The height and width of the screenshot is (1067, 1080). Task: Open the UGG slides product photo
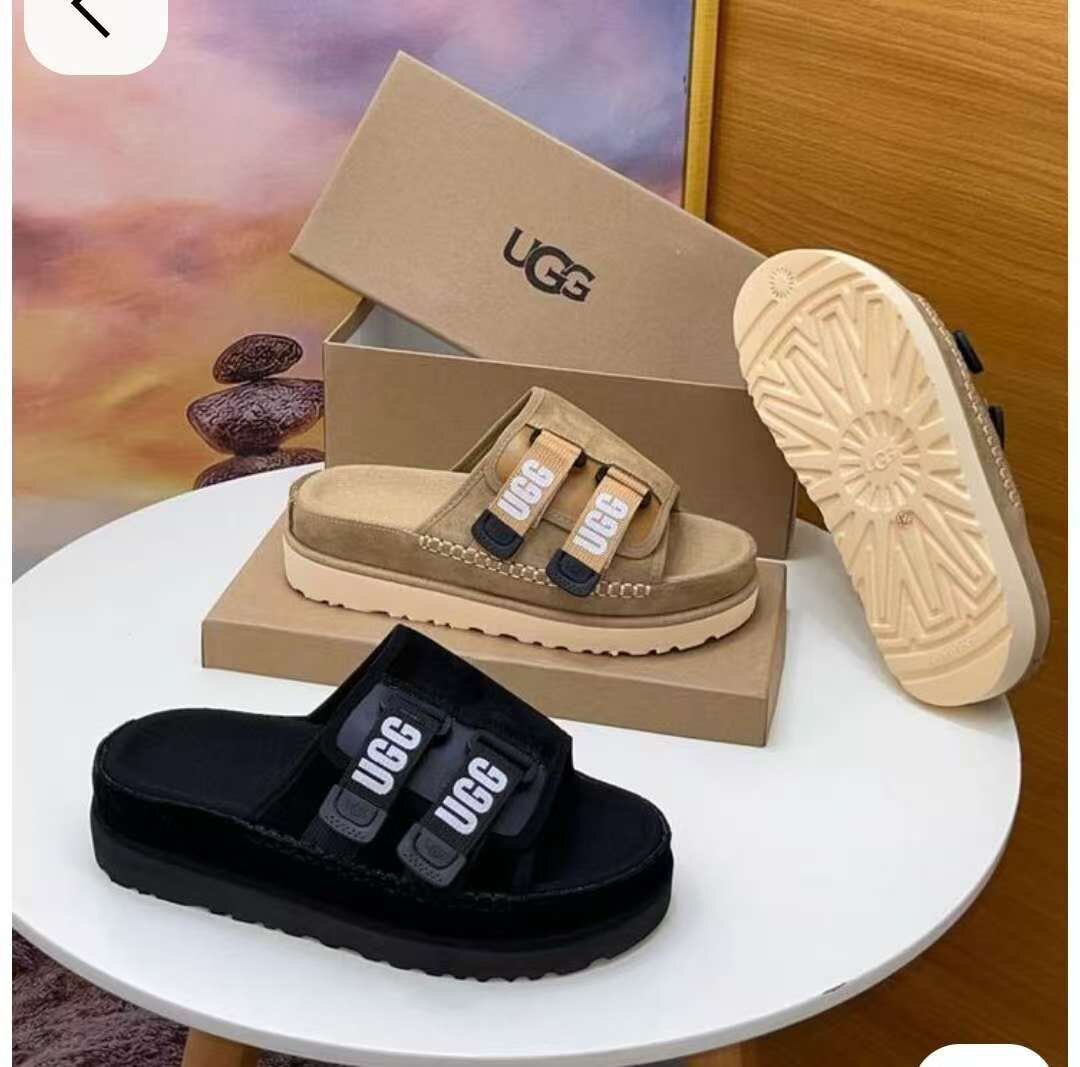click(x=540, y=560)
